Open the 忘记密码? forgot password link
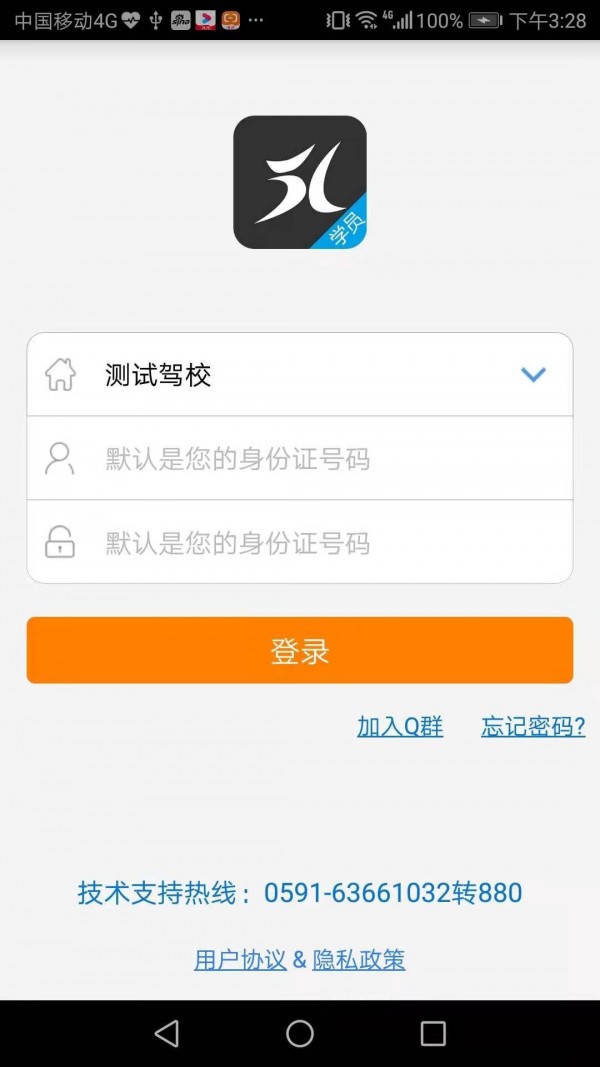Image resolution: width=600 pixels, height=1067 pixels. tap(533, 727)
